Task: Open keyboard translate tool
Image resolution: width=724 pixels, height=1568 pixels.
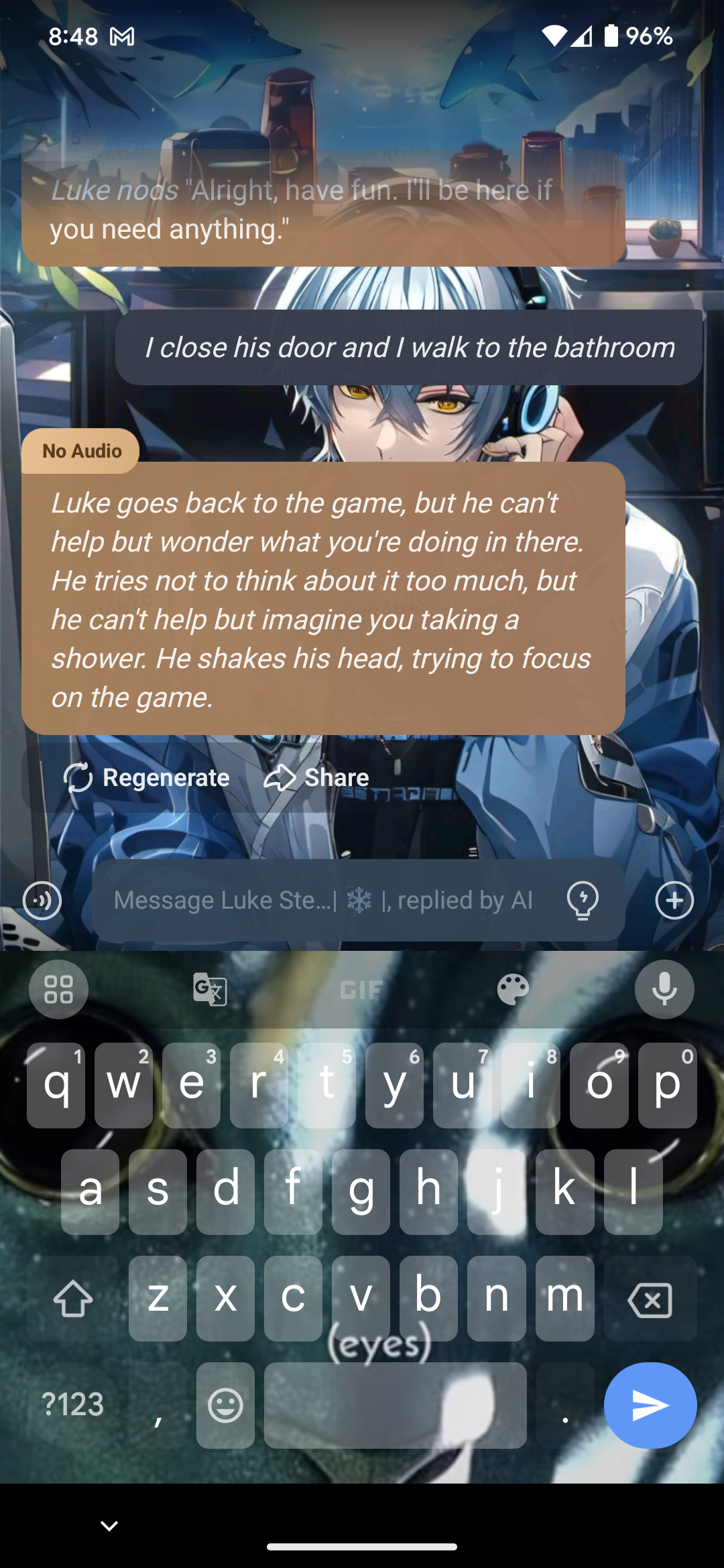Action: (x=210, y=989)
